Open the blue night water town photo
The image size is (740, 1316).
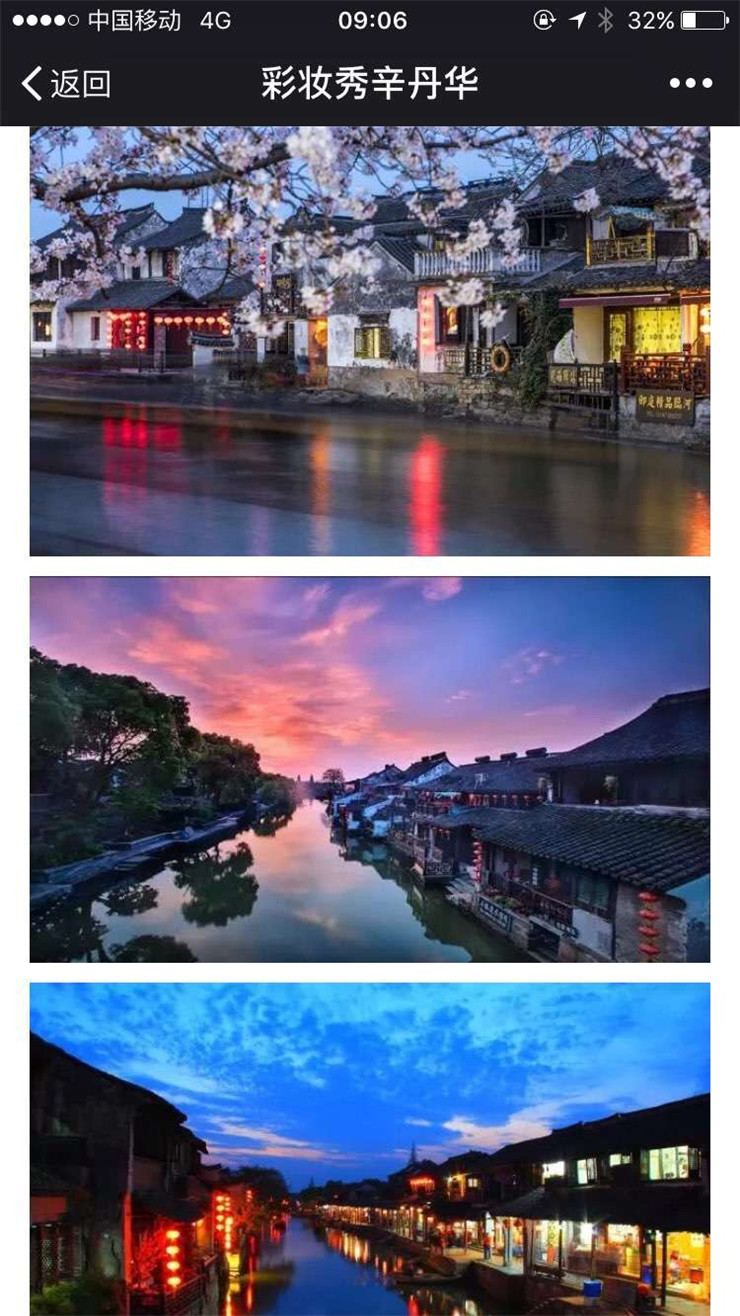tap(370, 1148)
